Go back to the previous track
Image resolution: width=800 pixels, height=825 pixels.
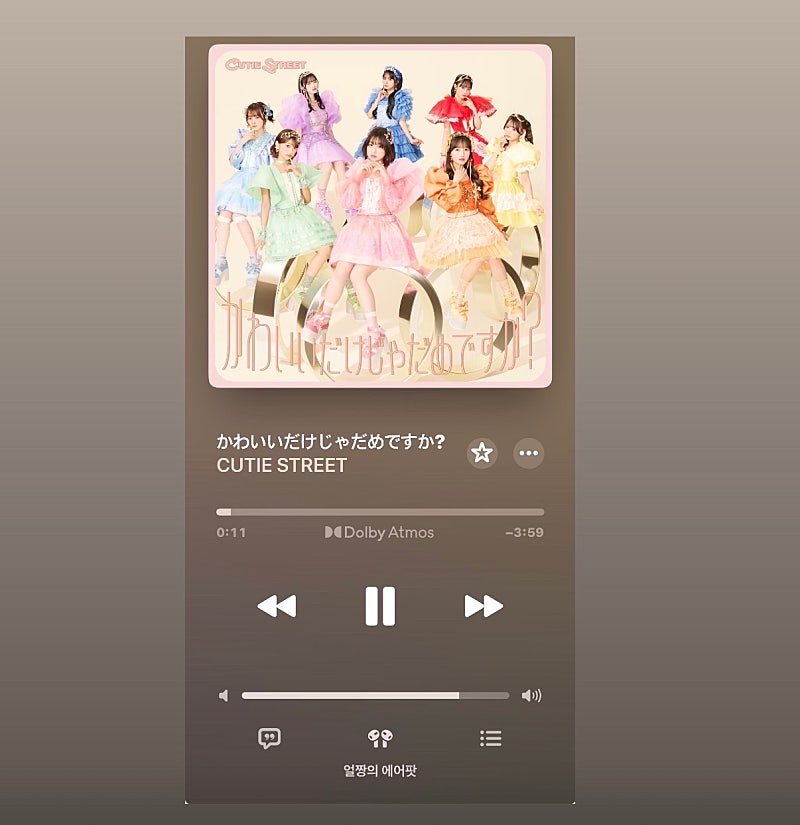(277, 606)
